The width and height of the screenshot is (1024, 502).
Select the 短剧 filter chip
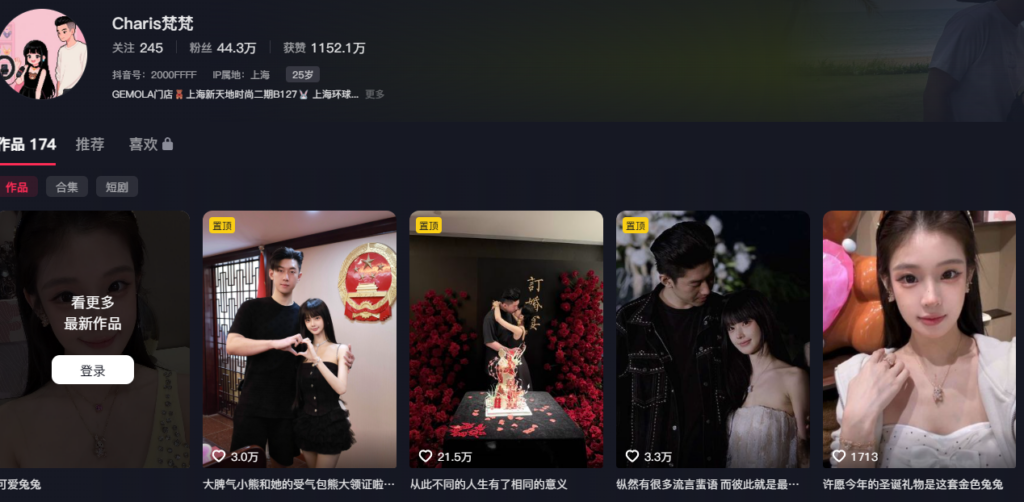[x=117, y=187]
